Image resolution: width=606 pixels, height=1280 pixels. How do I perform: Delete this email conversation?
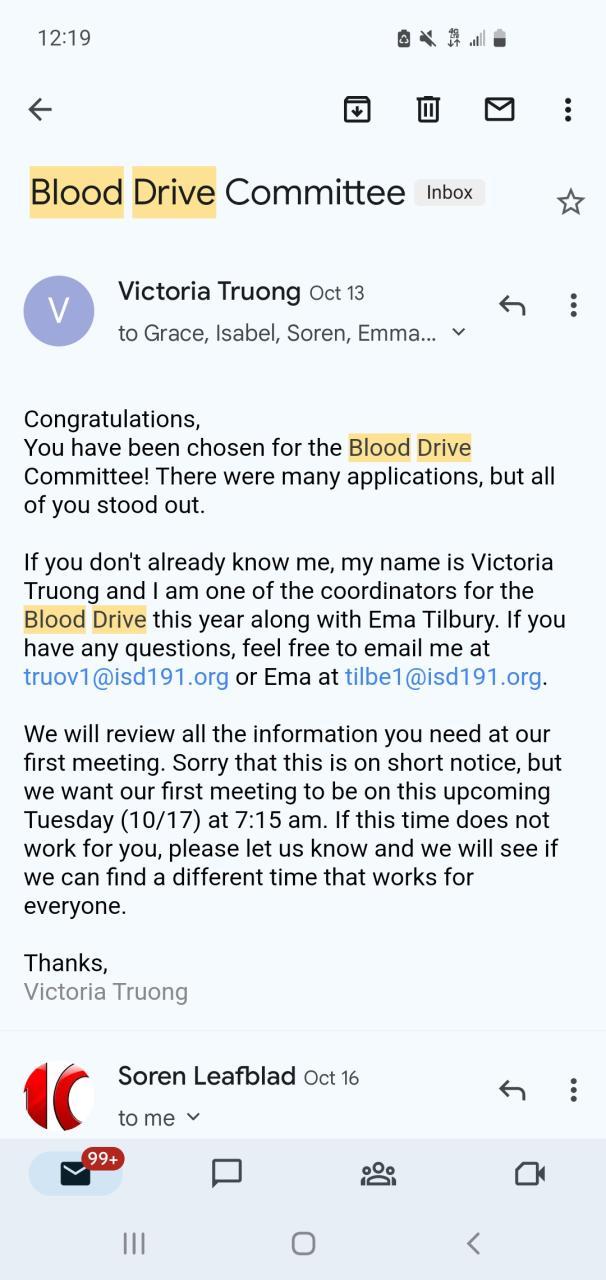428,110
